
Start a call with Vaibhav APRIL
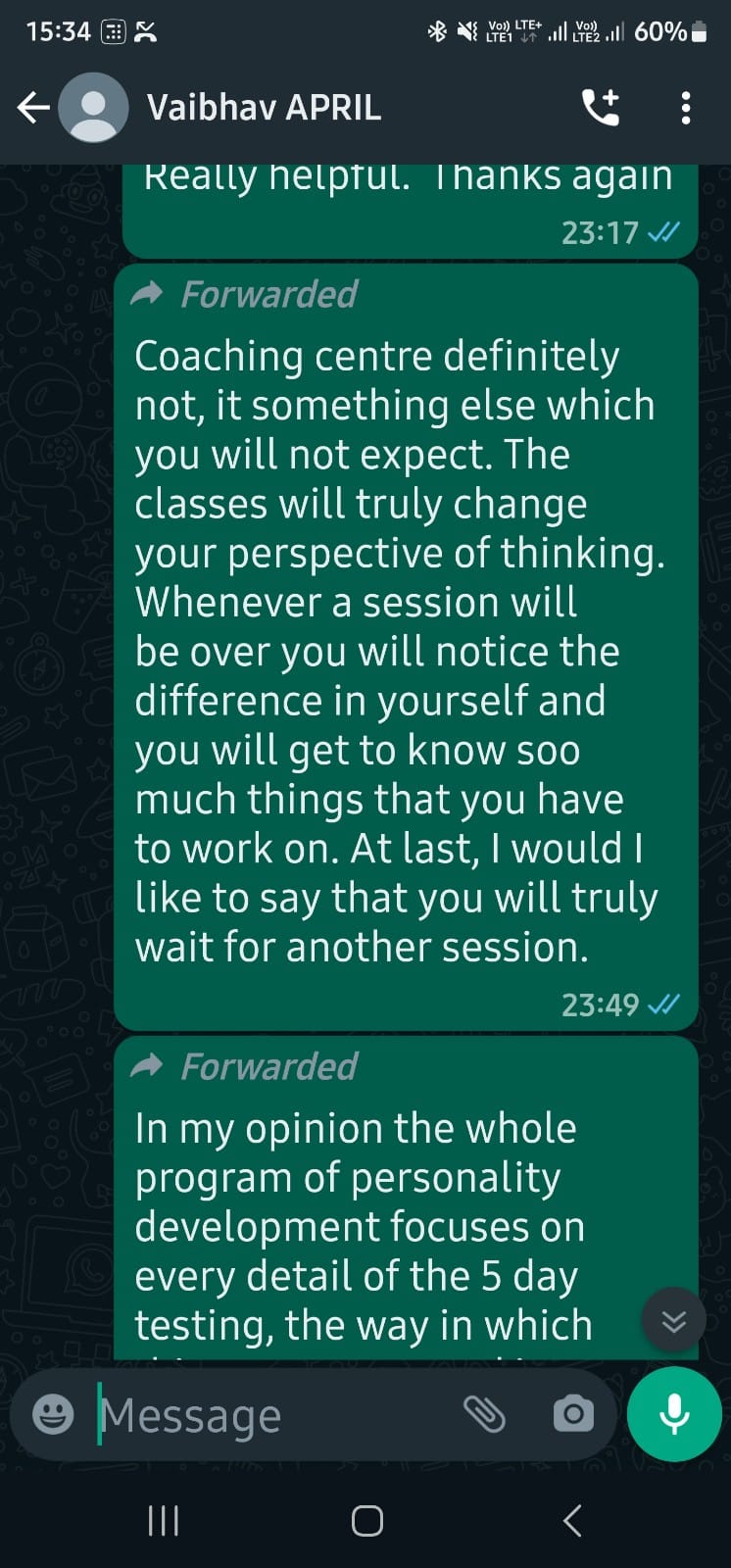click(601, 108)
